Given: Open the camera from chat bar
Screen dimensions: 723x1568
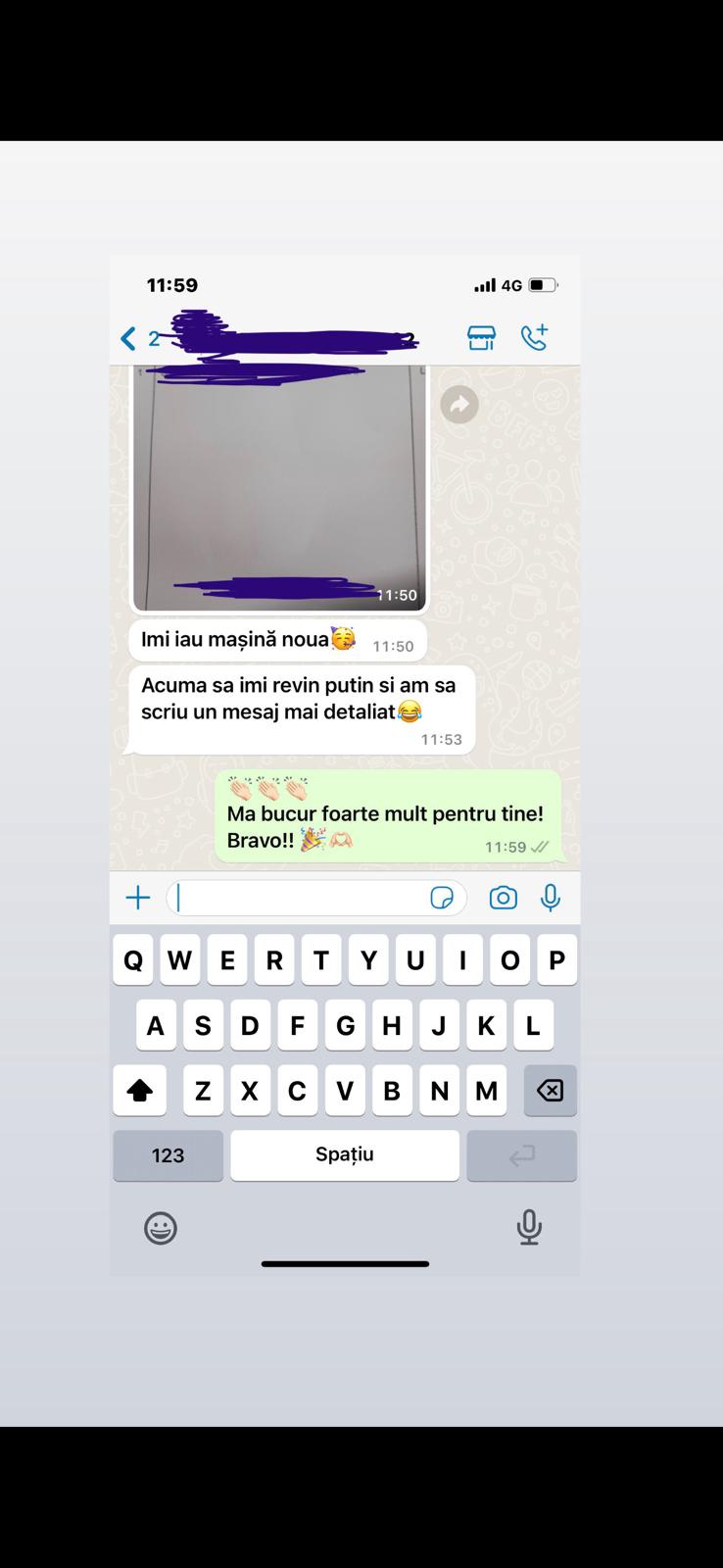Looking at the screenshot, I should [x=503, y=898].
